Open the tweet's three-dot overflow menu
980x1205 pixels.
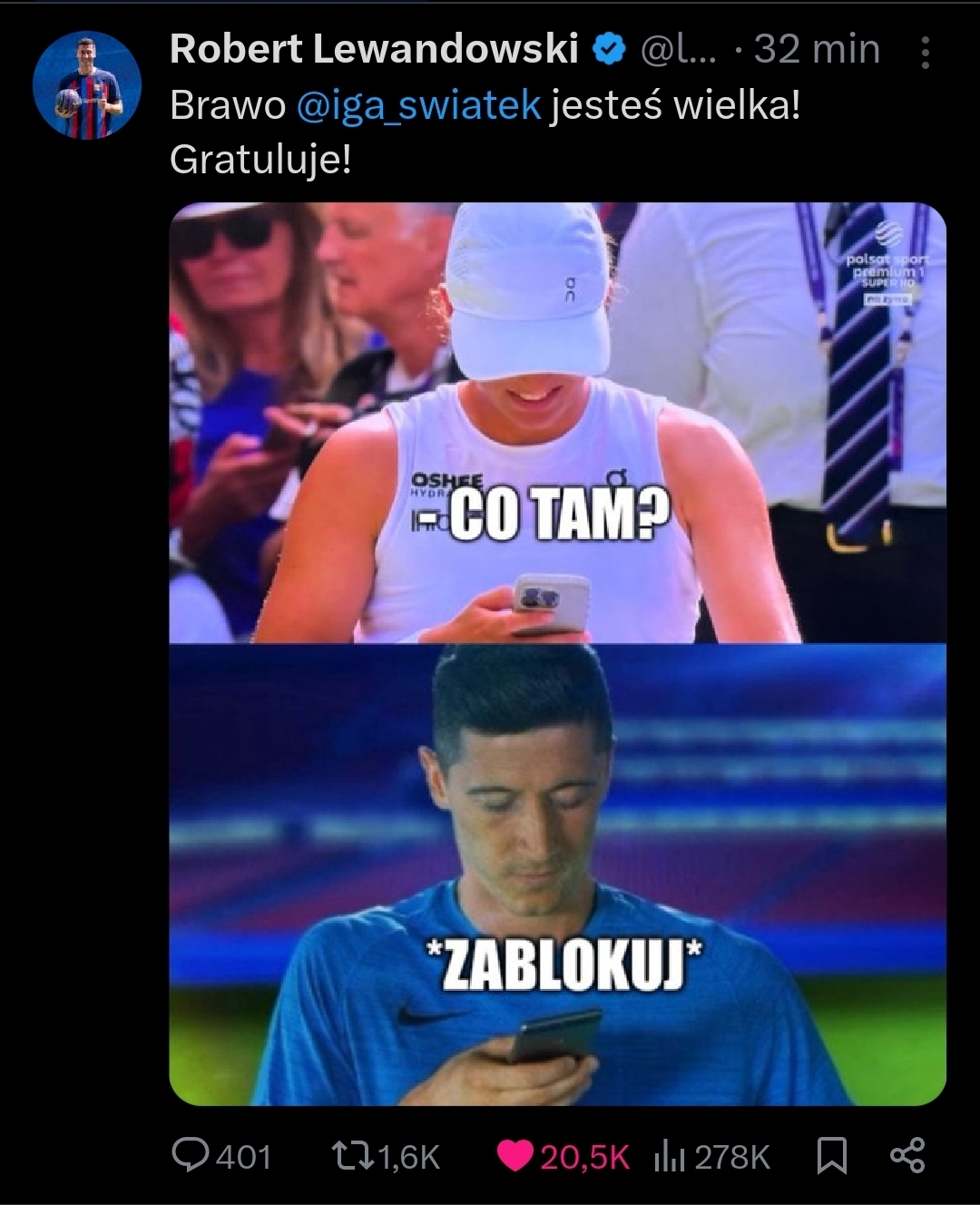925,54
